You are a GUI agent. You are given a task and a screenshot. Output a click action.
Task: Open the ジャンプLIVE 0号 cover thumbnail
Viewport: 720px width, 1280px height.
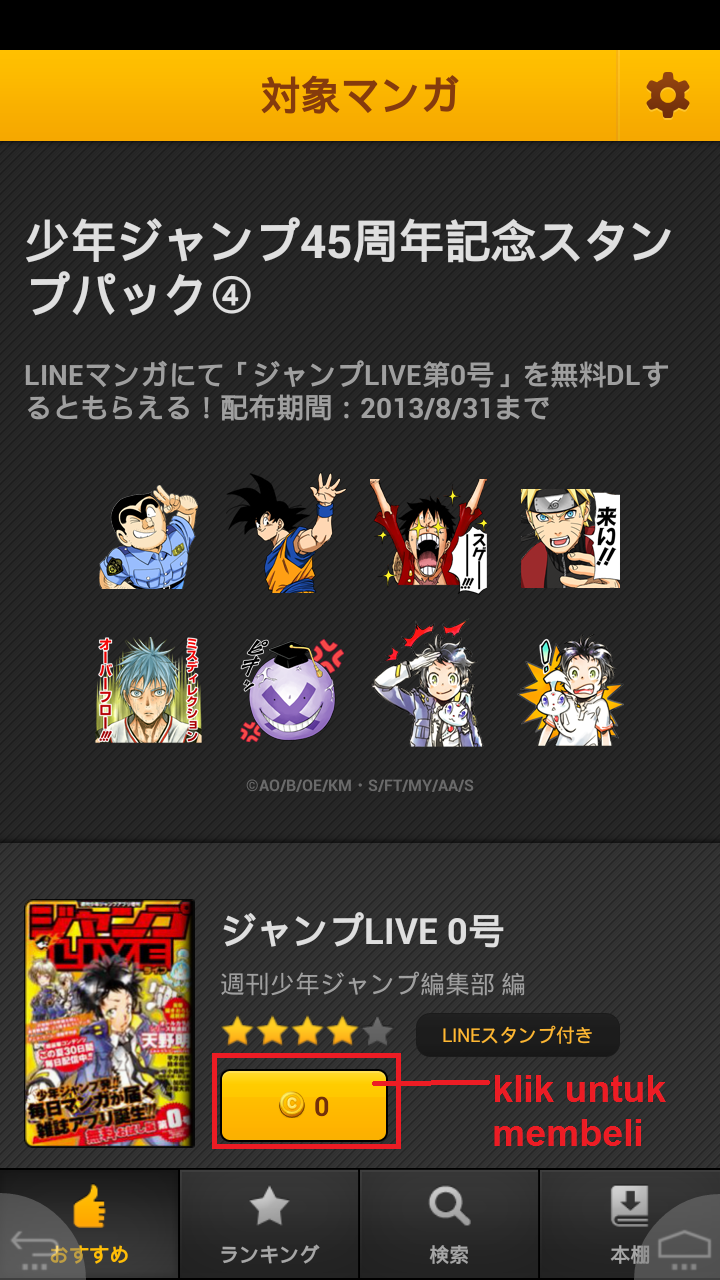[110, 1023]
